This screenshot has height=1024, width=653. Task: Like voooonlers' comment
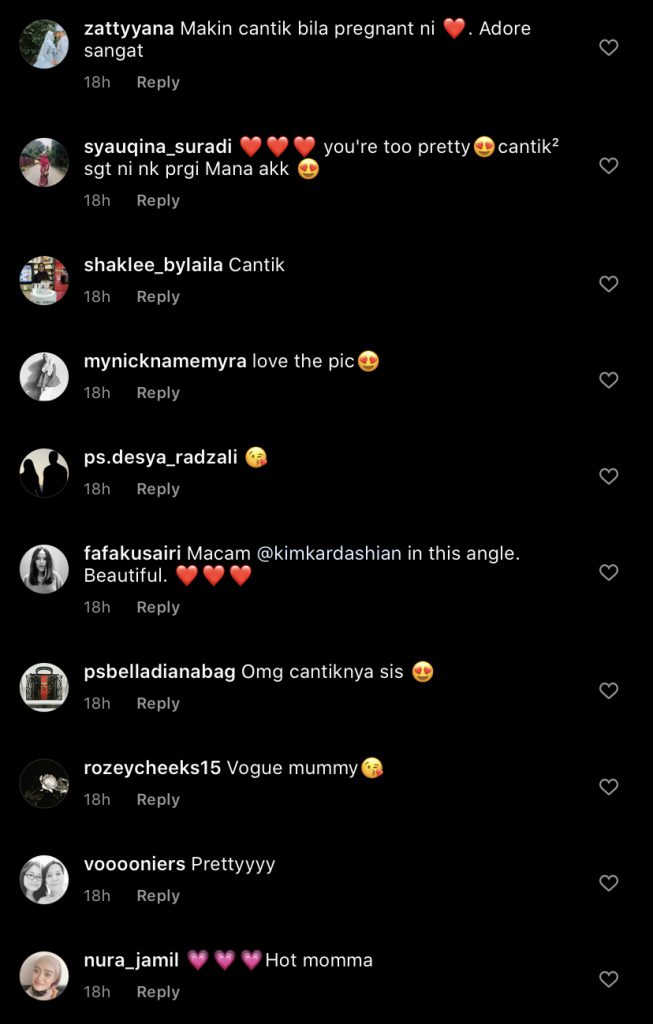click(608, 883)
